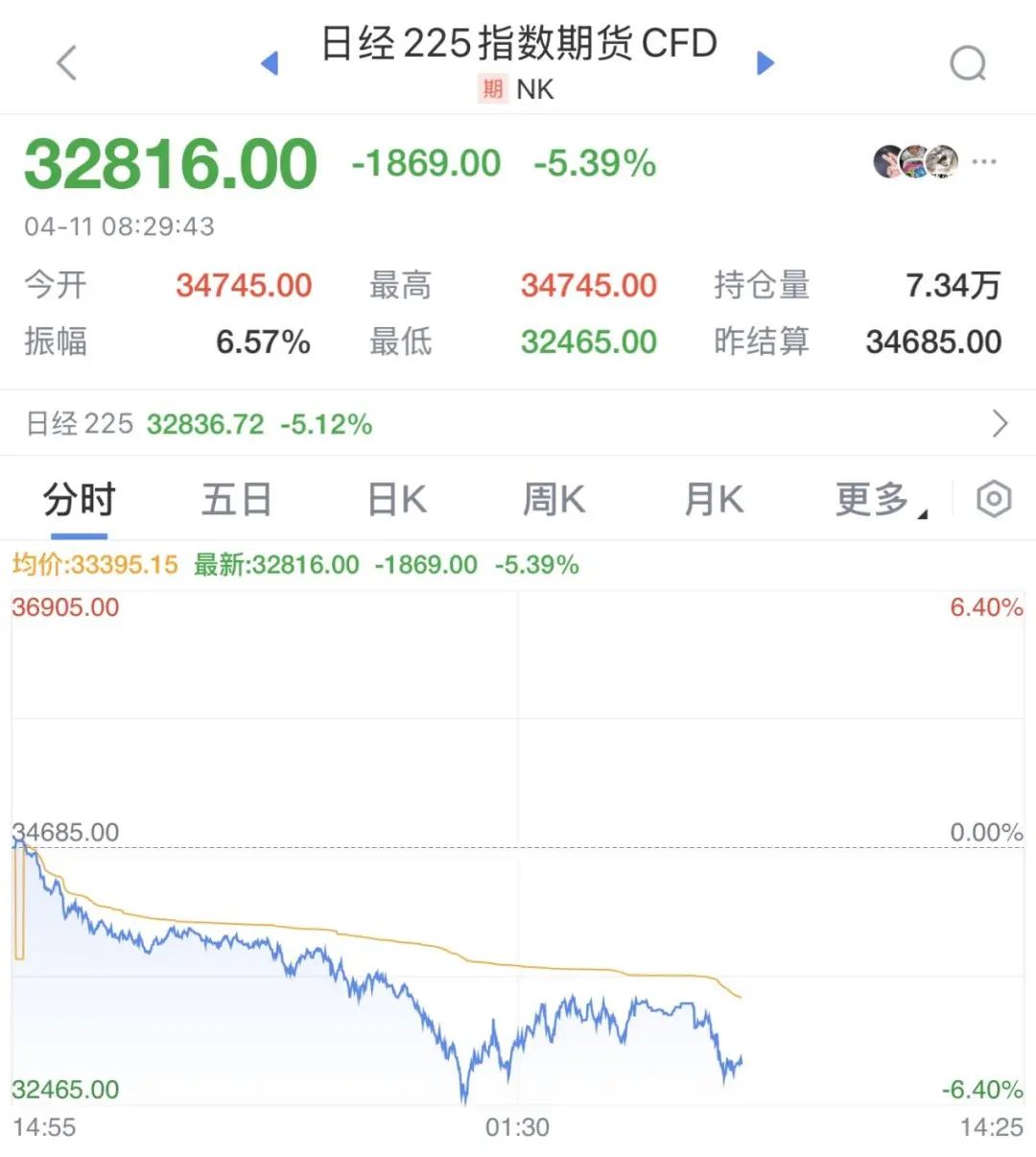Switch to the next instrument arrow
Viewport: 1036px width, 1157px height.
click(x=765, y=63)
